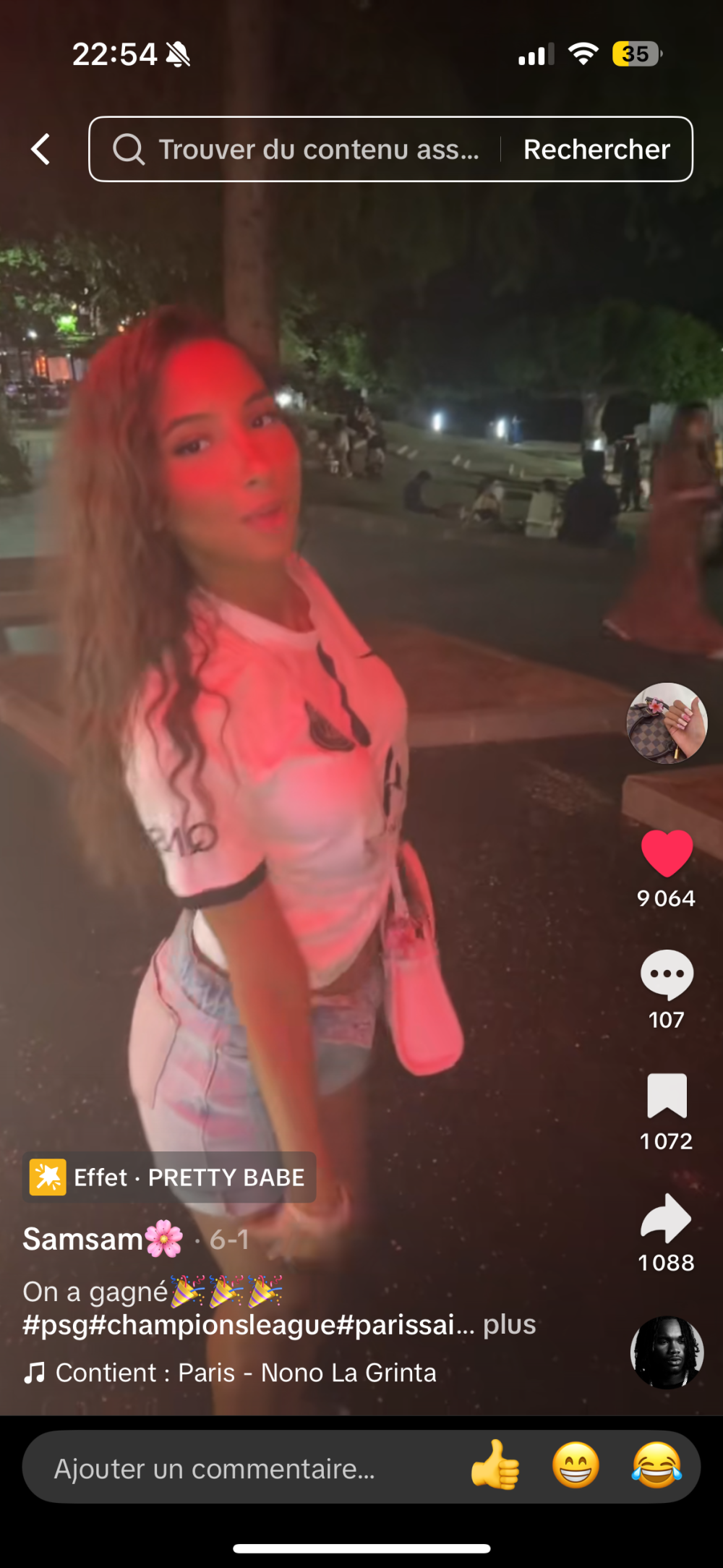
Task: Tap the Rechercher button
Action: (x=596, y=150)
